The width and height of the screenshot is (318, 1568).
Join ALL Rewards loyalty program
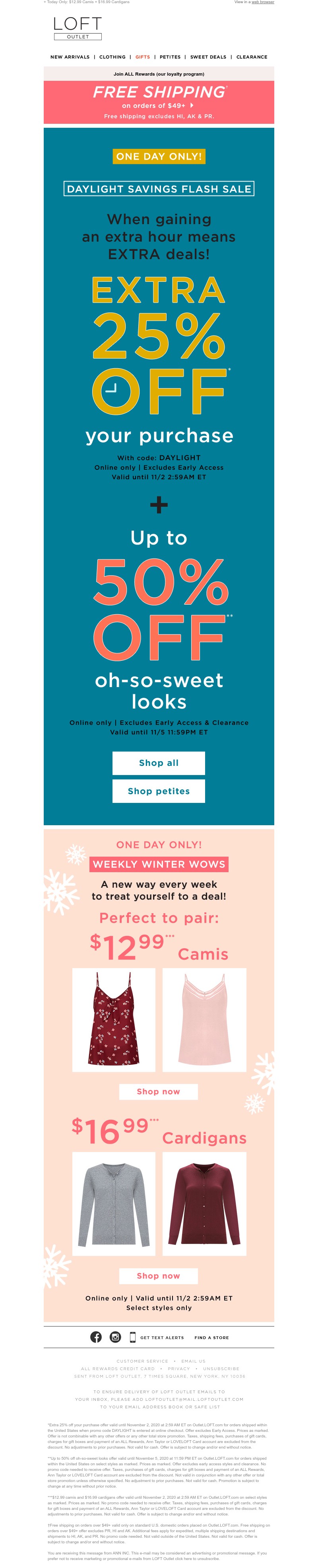[159, 74]
